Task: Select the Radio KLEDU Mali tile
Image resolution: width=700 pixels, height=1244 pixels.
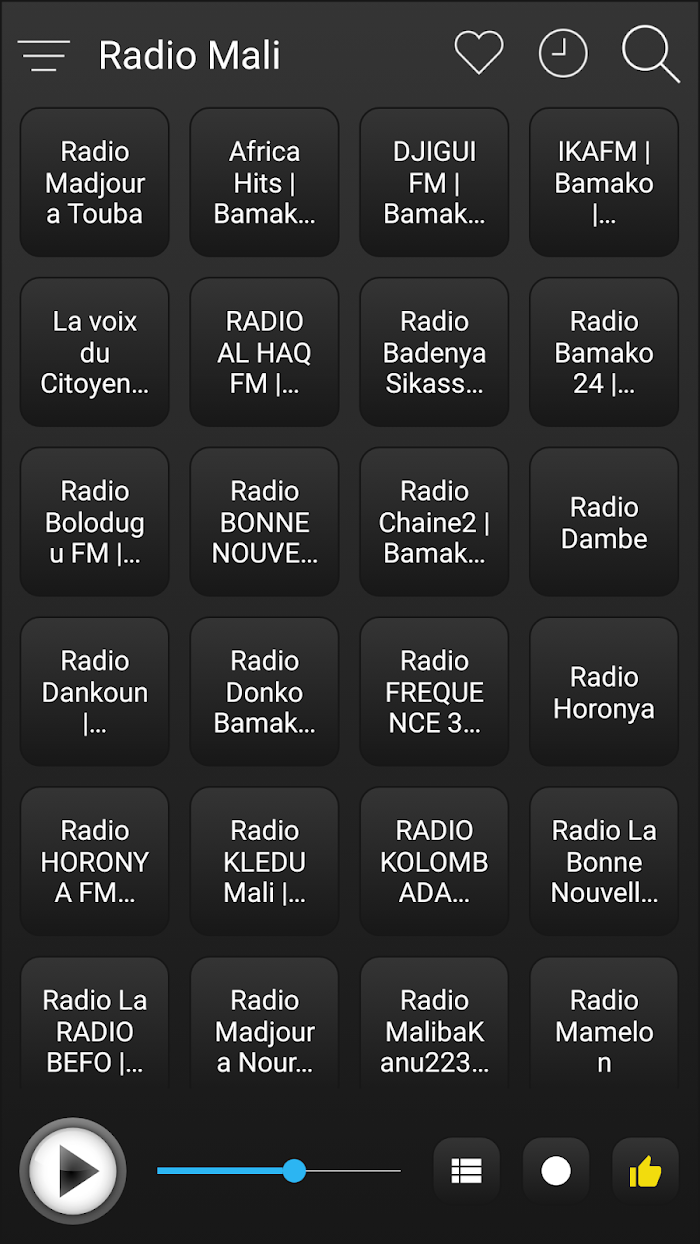Action: (x=265, y=862)
